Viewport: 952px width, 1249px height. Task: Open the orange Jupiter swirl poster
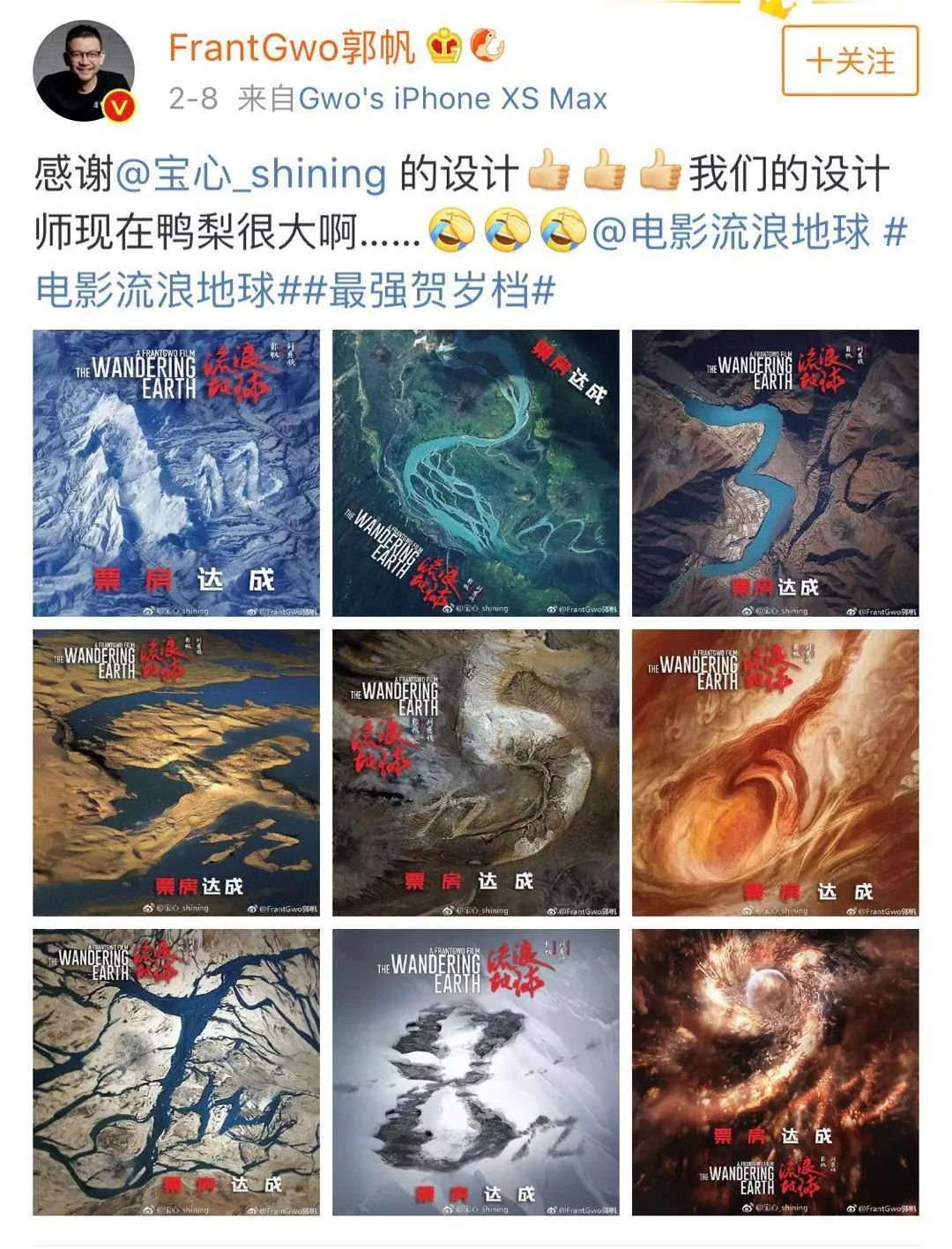coord(775,773)
